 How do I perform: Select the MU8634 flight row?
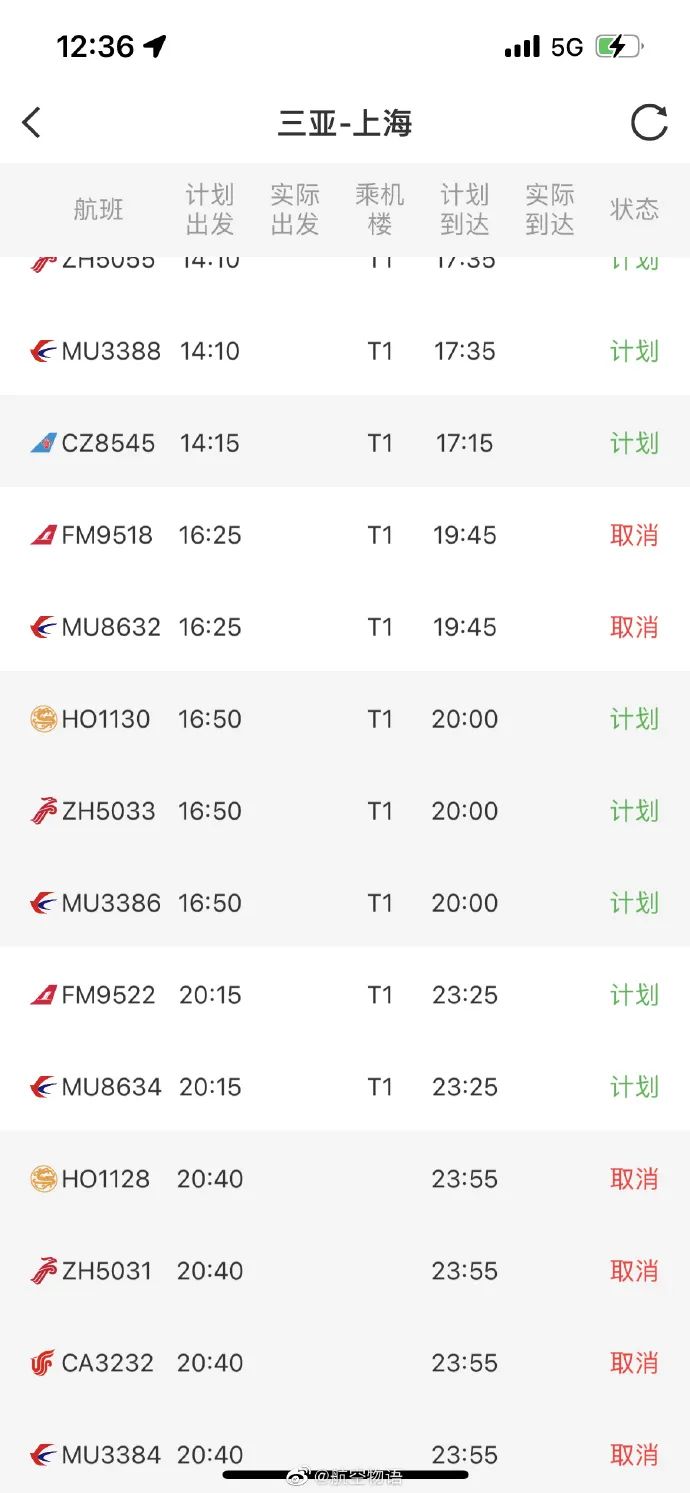(x=345, y=1087)
